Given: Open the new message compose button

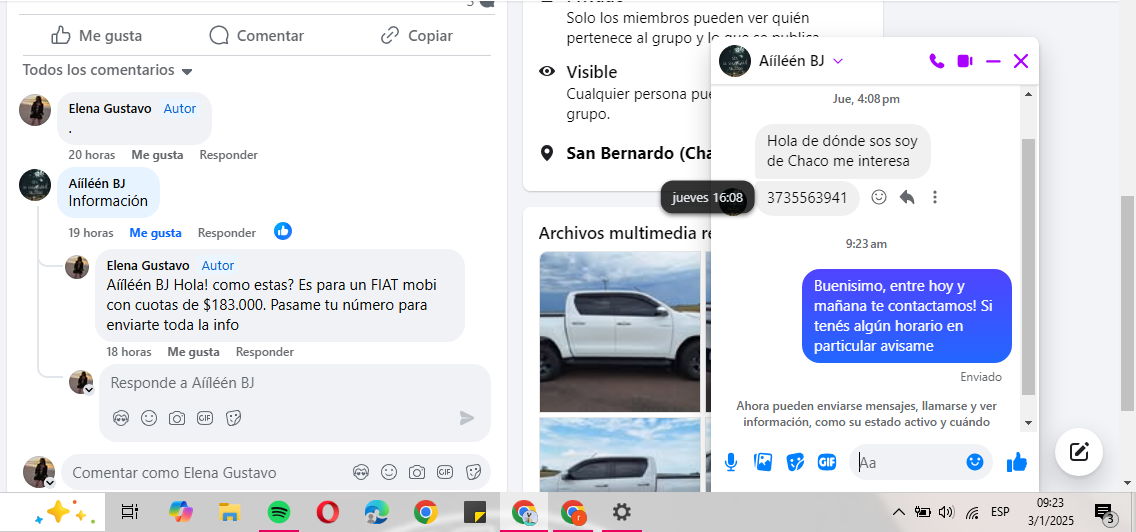Looking at the screenshot, I should (x=1079, y=451).
